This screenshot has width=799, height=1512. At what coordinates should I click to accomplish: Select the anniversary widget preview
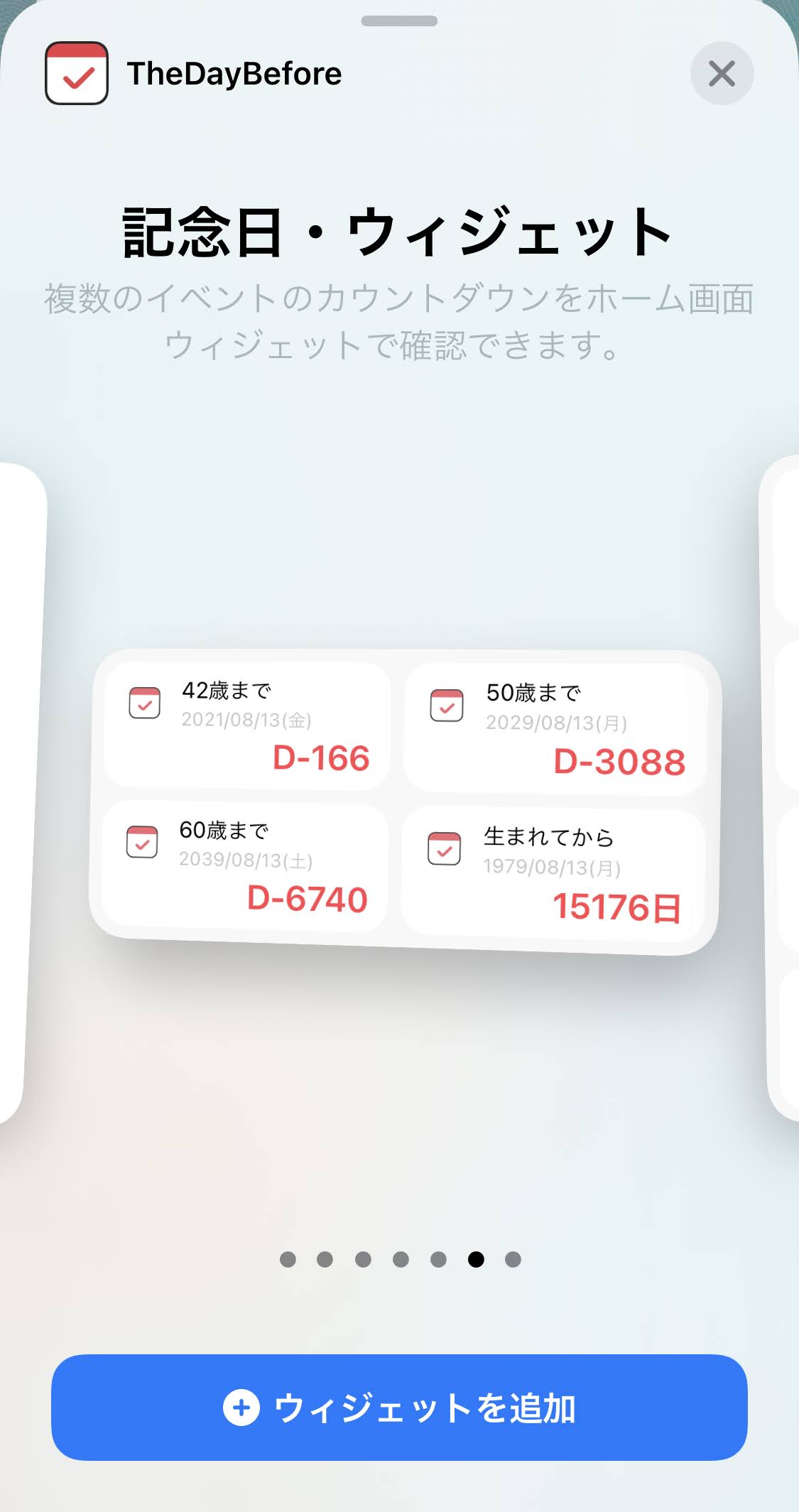405,801
